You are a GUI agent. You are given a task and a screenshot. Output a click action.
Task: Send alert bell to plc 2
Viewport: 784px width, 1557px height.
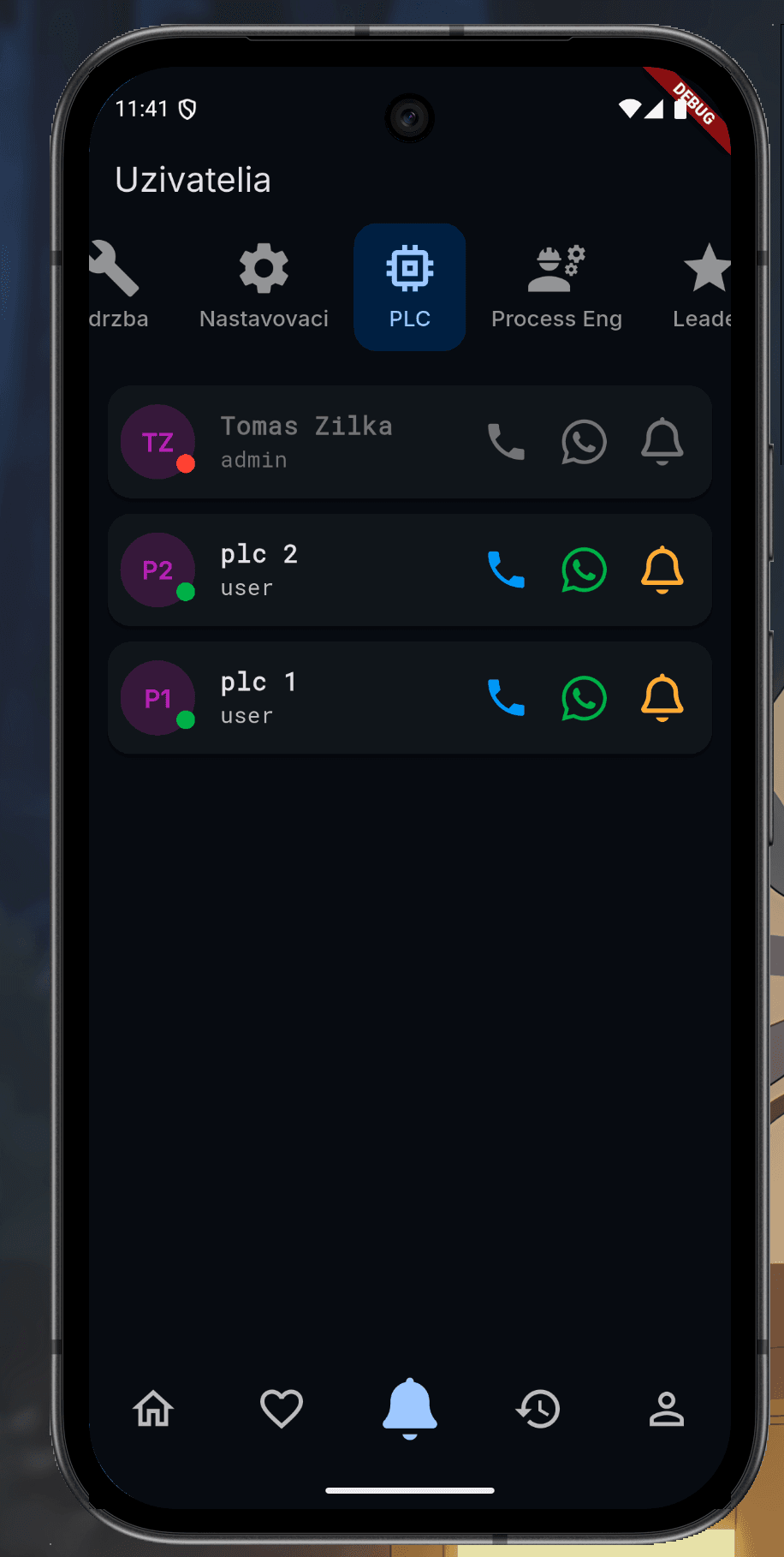click(662, 570)
